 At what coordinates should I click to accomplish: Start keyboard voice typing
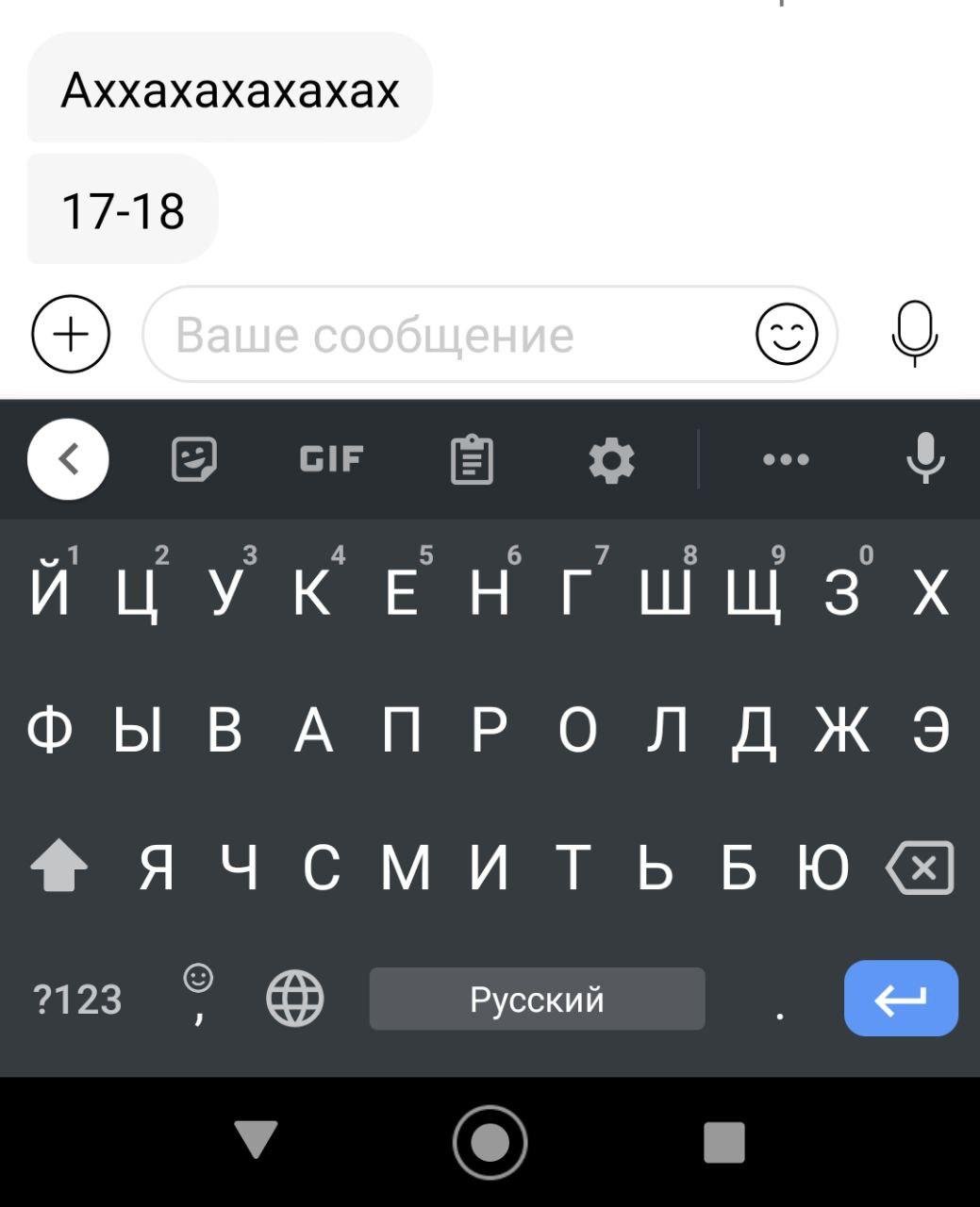pyautogui.click(x=925, y=457)
